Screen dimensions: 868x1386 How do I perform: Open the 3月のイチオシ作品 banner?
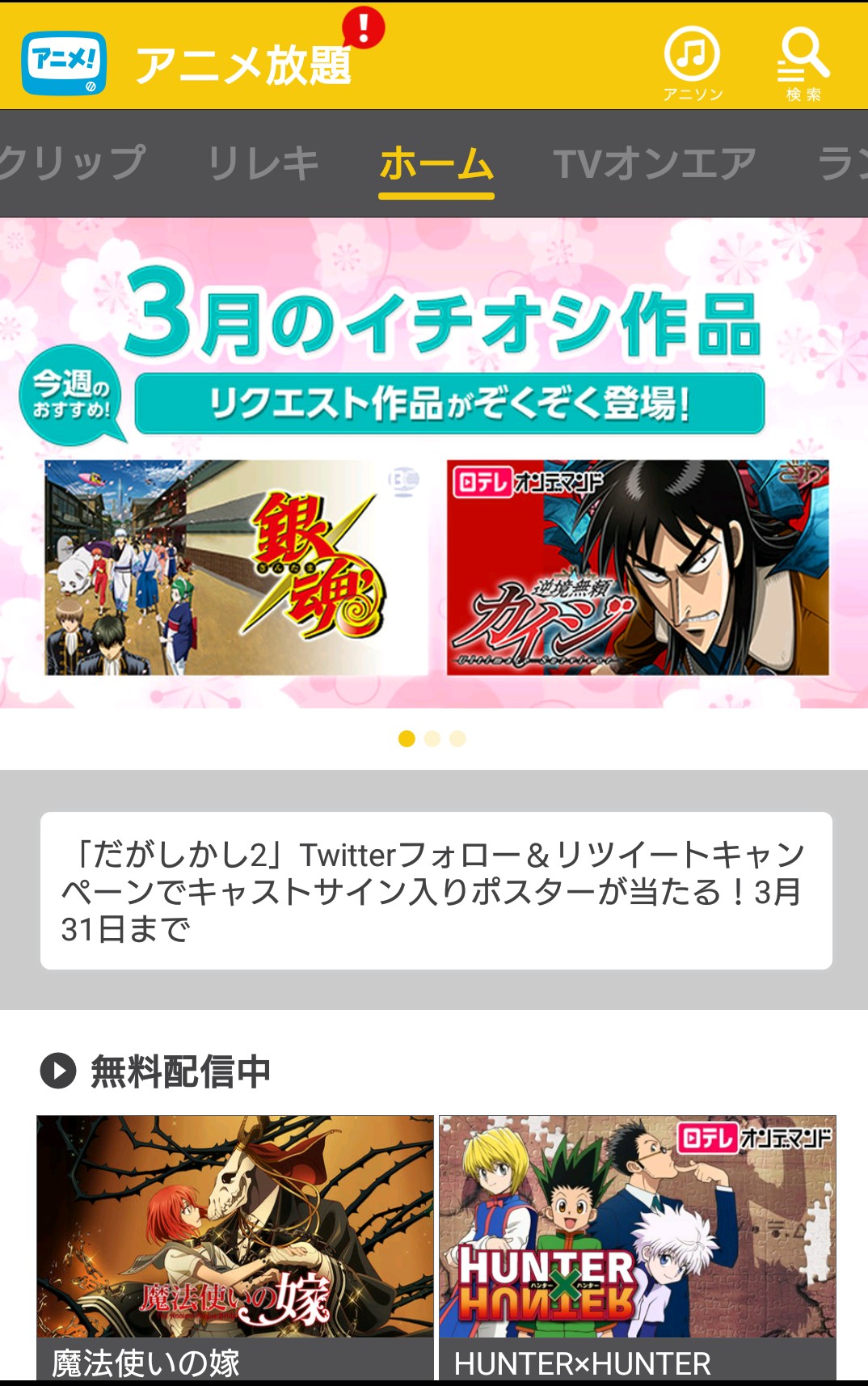coord(434,461)
